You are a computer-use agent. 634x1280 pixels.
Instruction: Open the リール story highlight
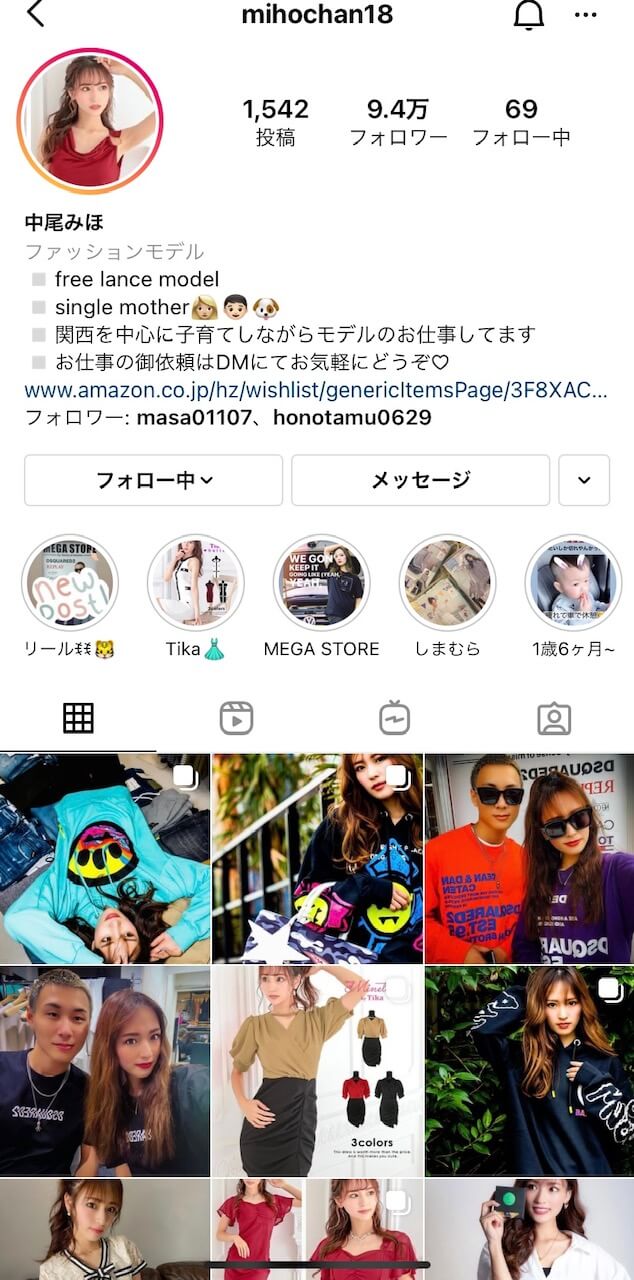(x=69, y=582)
